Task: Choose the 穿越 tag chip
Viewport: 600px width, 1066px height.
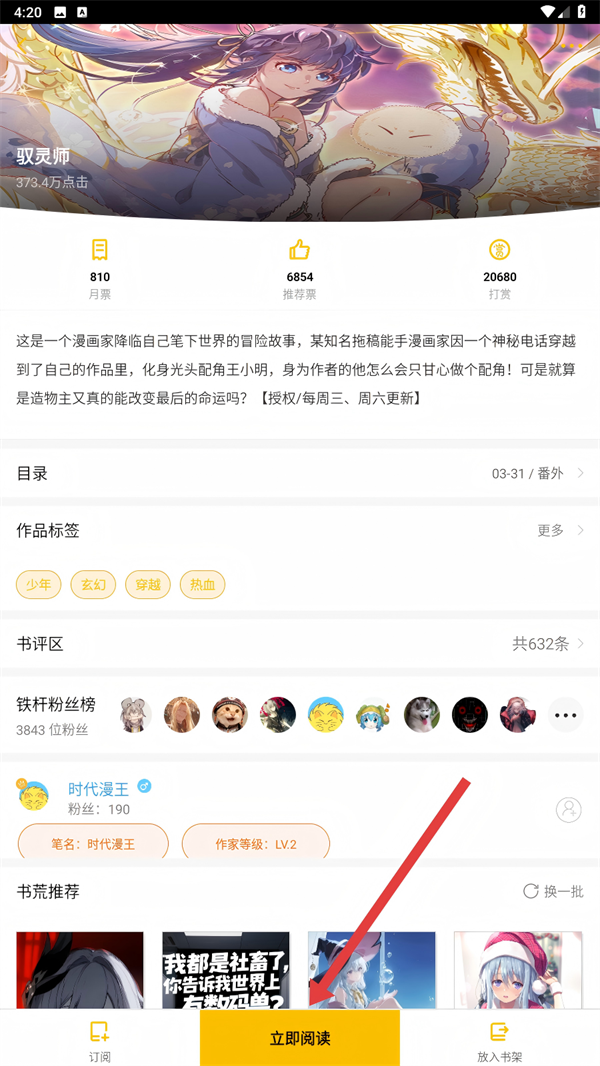Action: coord(148,584)
